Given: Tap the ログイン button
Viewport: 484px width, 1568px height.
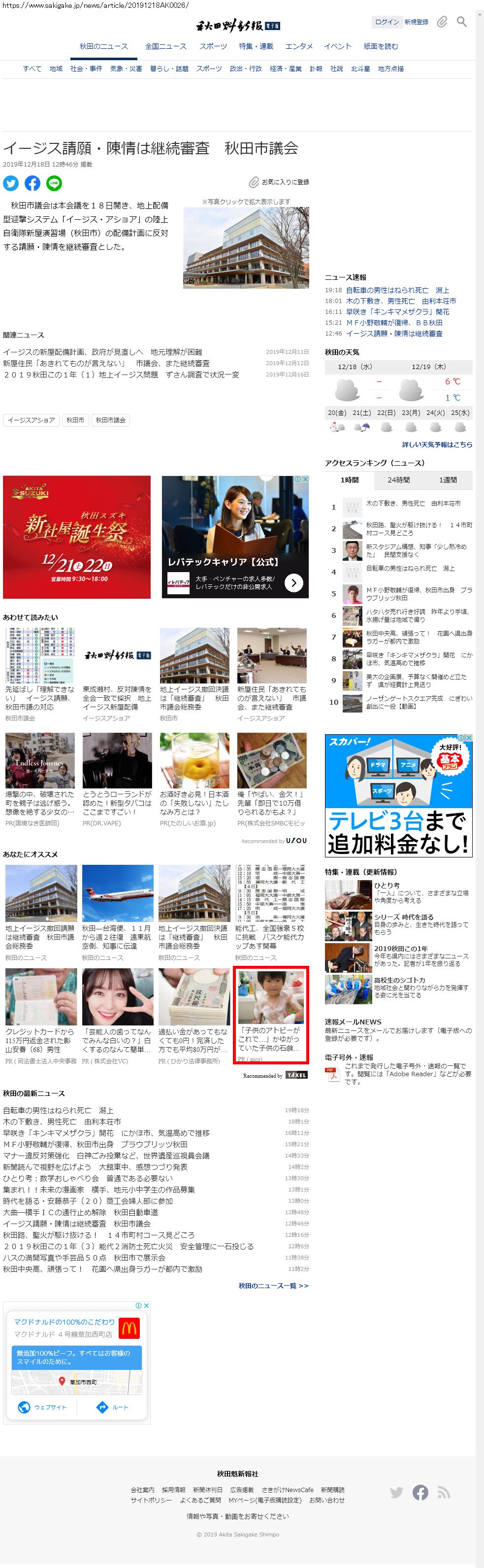Looking at the screenshot, I should pyautogui.click(x=386, y=22).
